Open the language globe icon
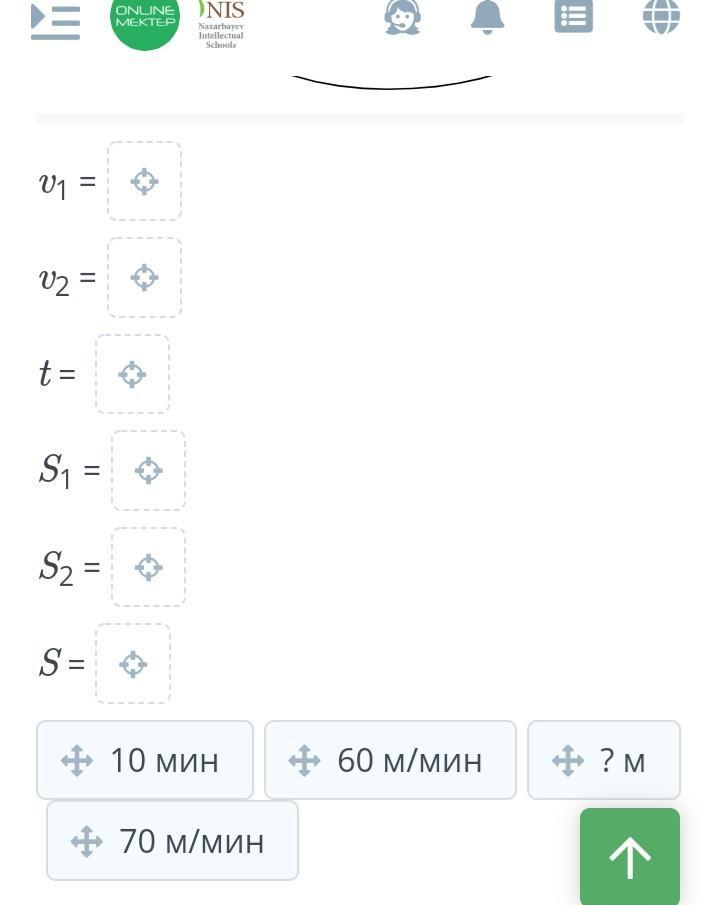 (661, 16)
